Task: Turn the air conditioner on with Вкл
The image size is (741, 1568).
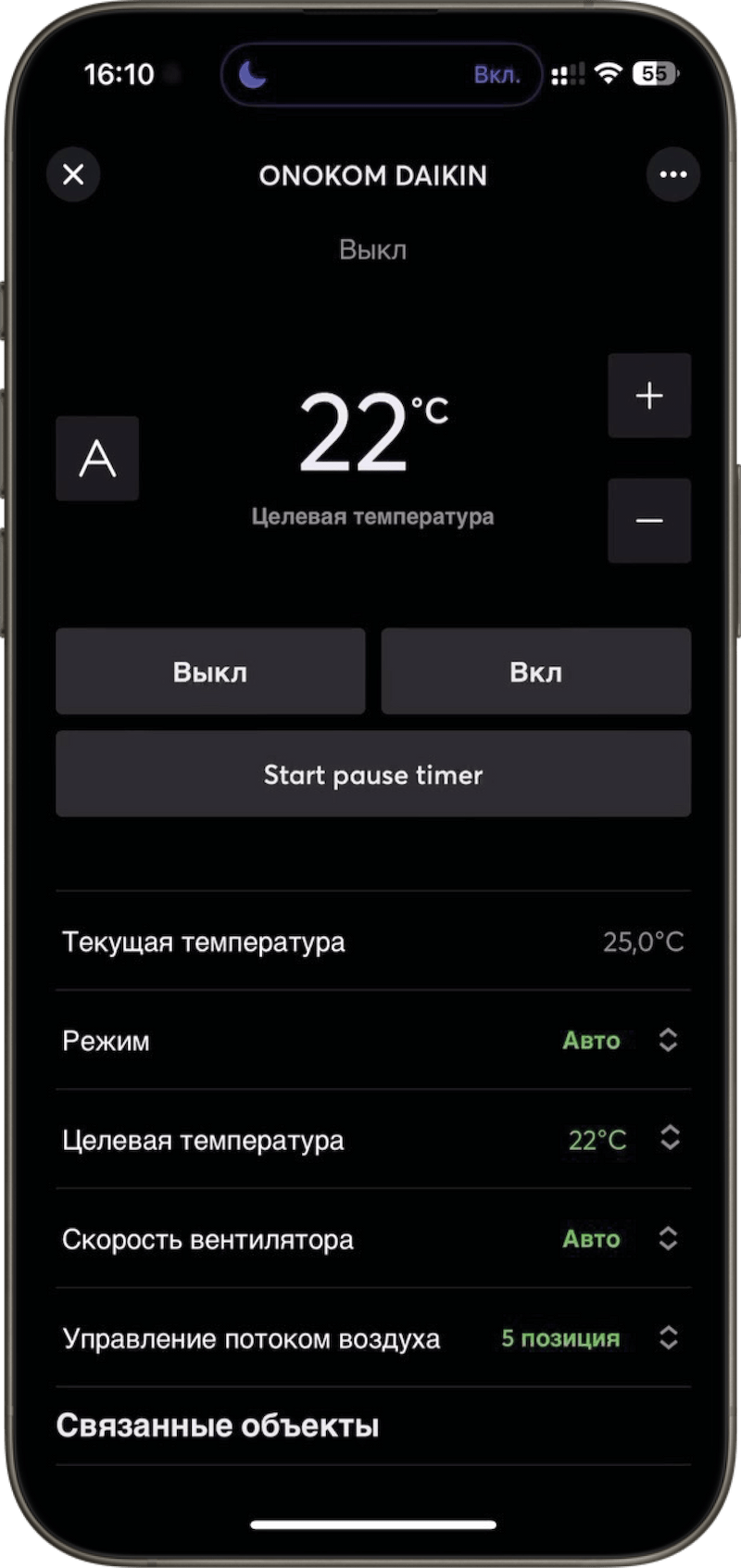Action: [x=535, y=672]
